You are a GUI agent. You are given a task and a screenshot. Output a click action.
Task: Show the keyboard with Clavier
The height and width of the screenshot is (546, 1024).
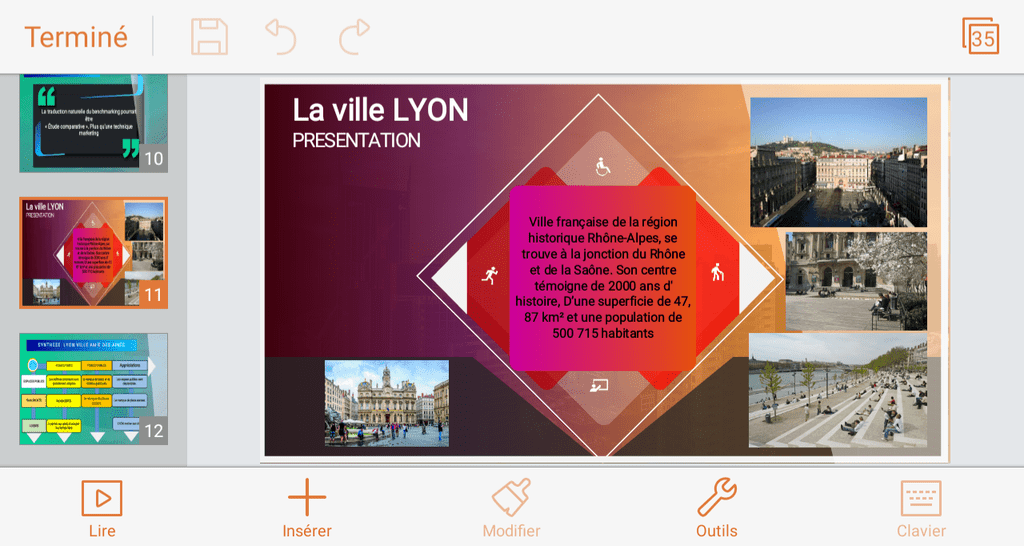pos(921,509)
